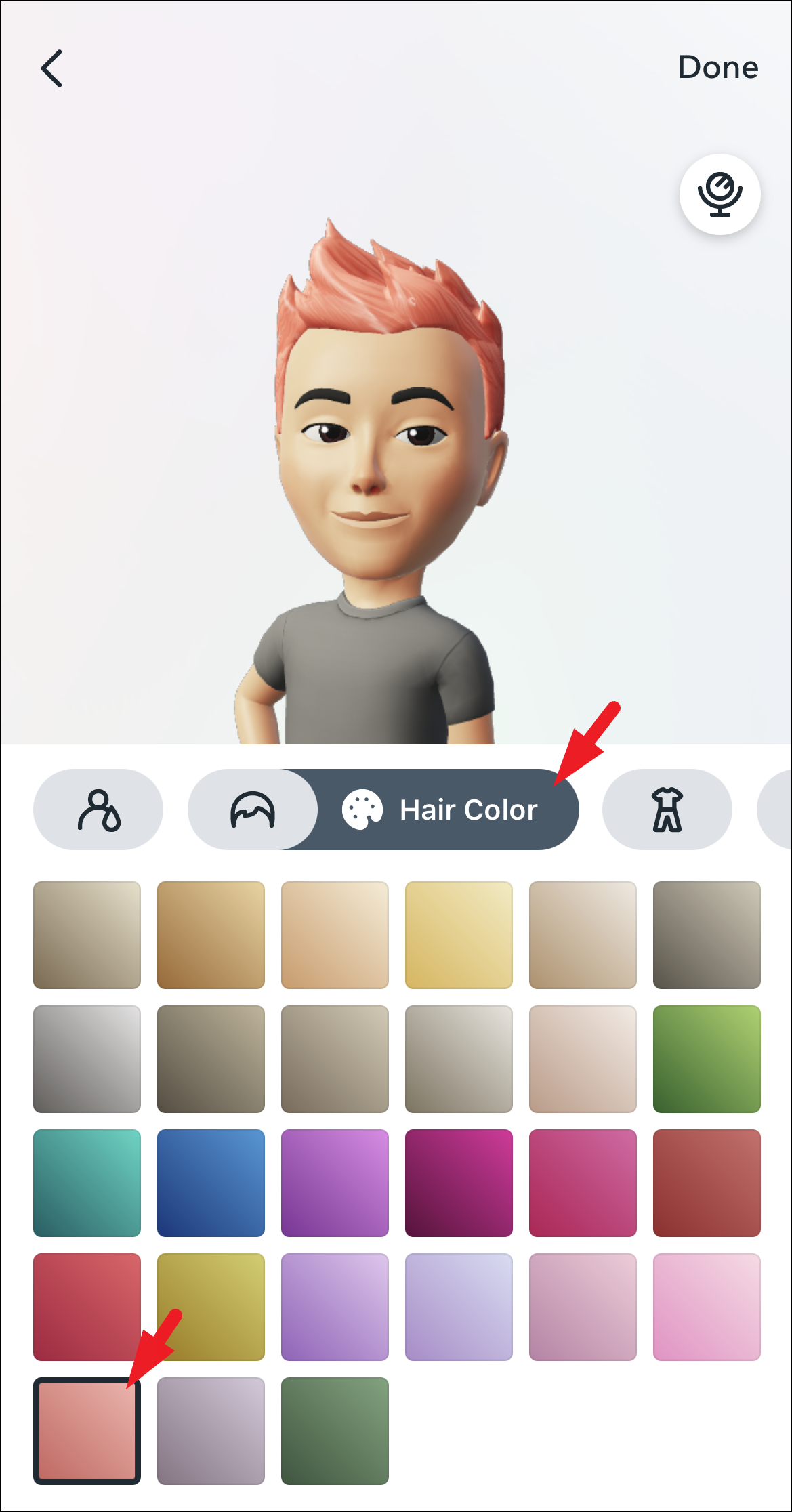Select the salmon pink selected swatch
Viewport: 792px width, 1512px height.
click(x=87, y=1431)
